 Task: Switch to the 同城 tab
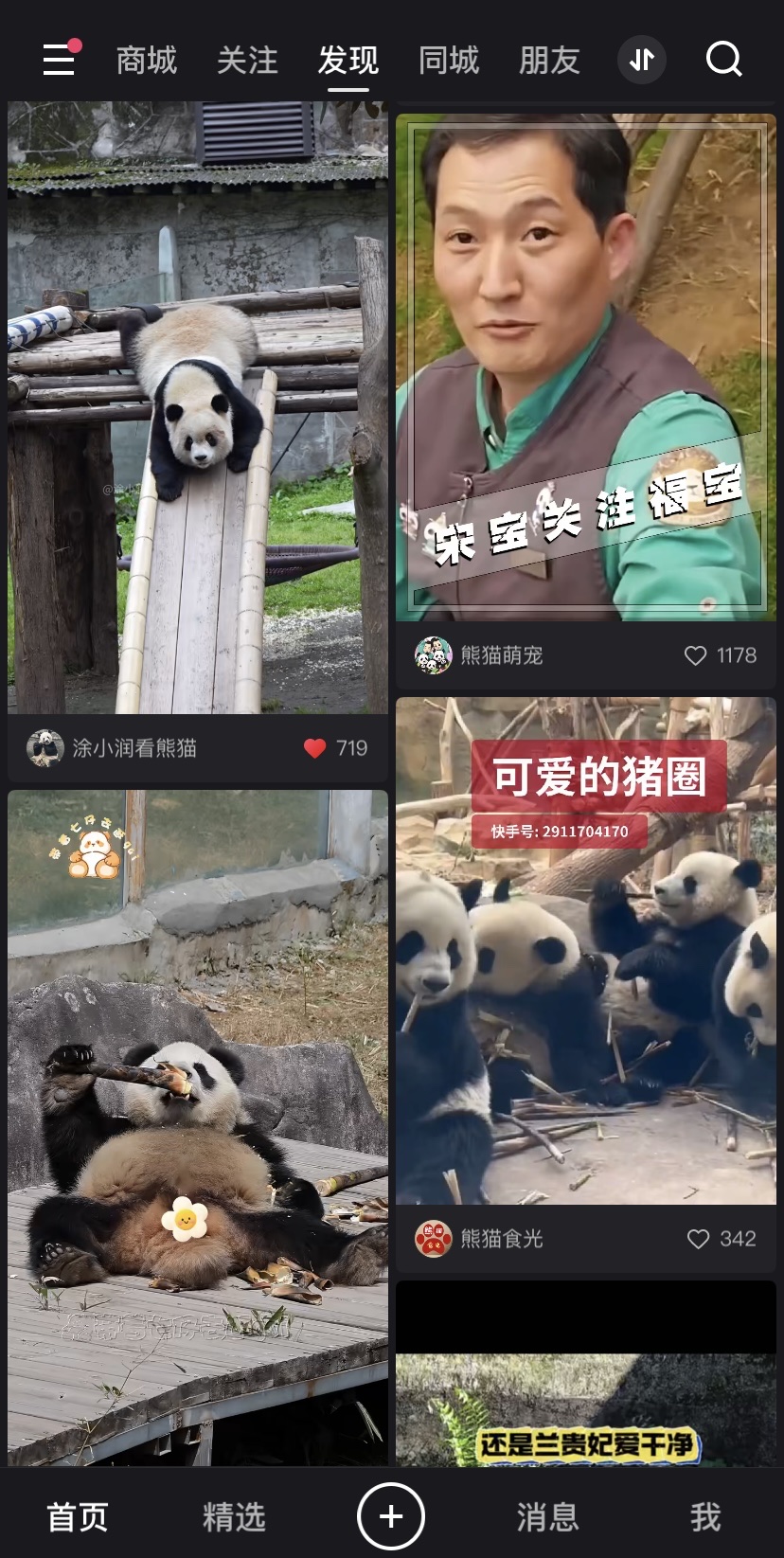click(x=449, y=61)
